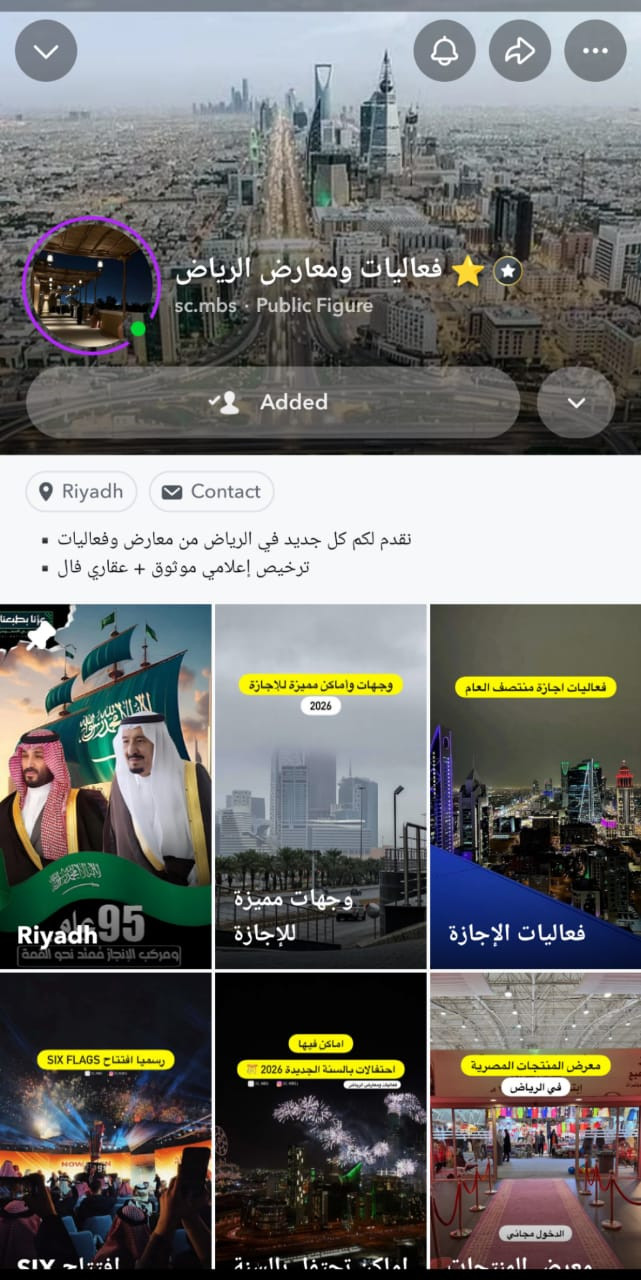This screenshot has height=1280, width=641.
Task: Open the وجهات مميزة للإجازة tile
Action: click(x=320, y=786)
